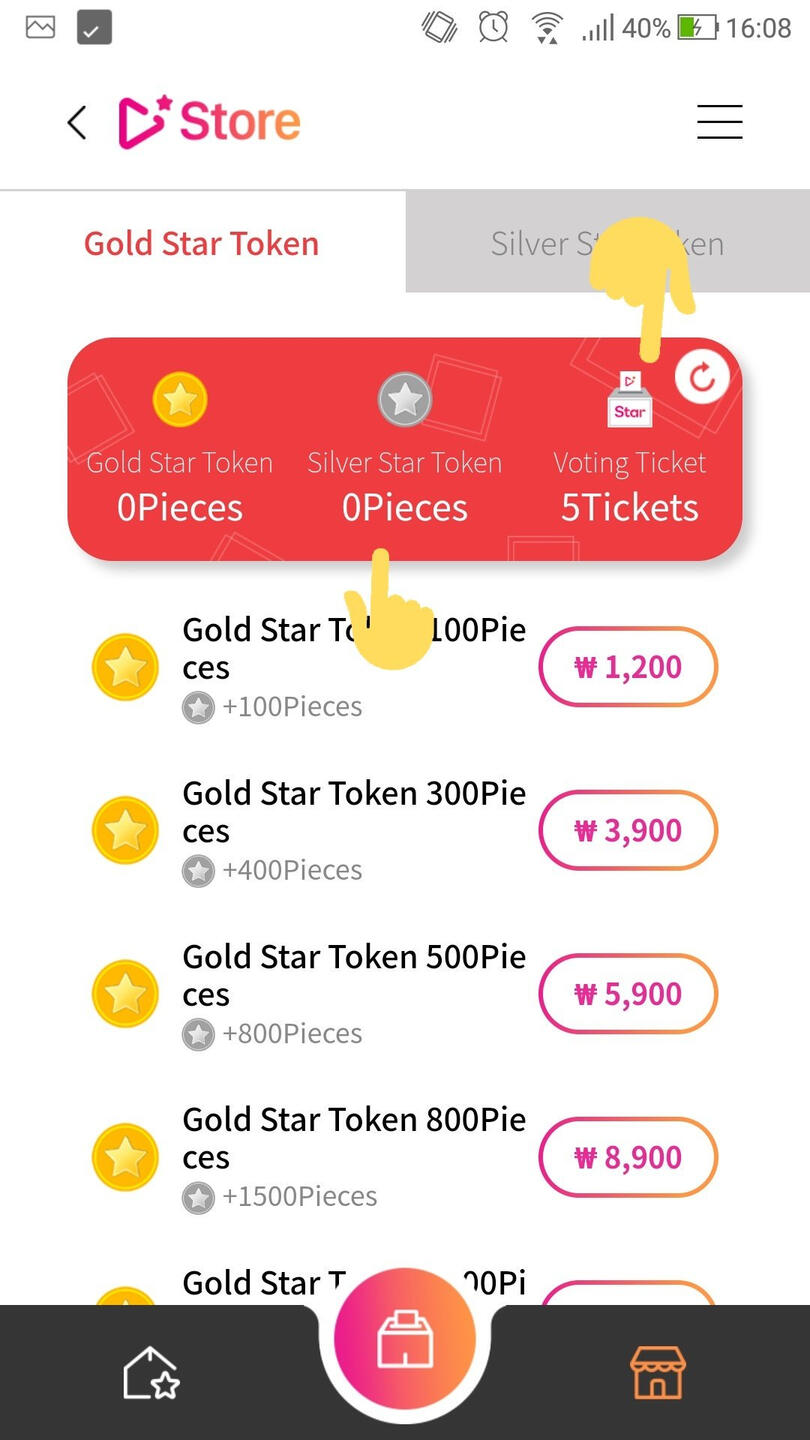
Task: Go back using the arrow
Action: point(76,123)
